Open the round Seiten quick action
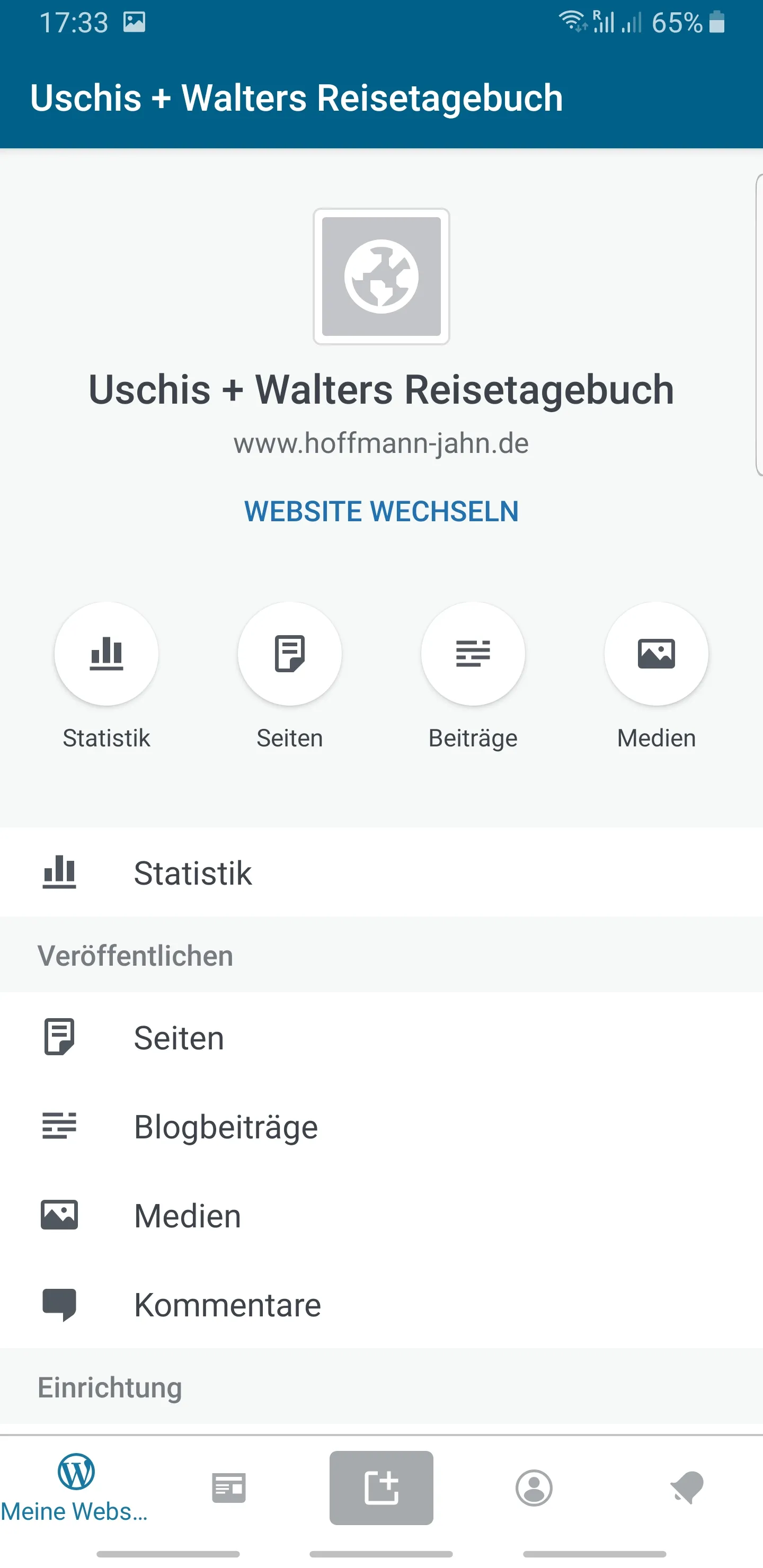 click(290, 654)
